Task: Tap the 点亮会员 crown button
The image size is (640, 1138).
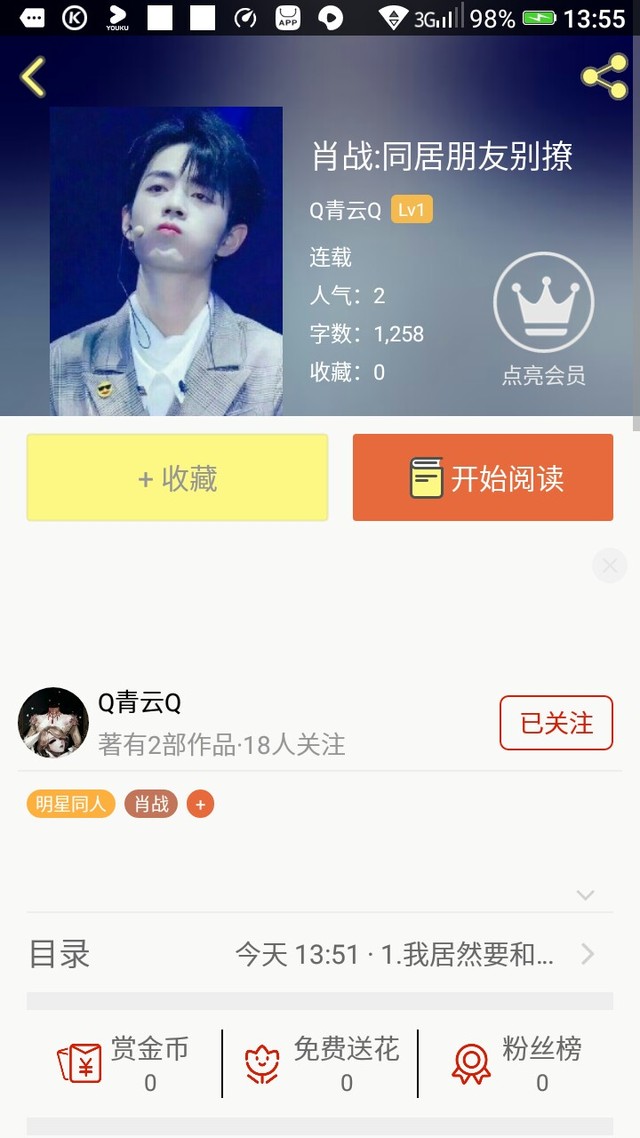Action: [x=543, y=318]
